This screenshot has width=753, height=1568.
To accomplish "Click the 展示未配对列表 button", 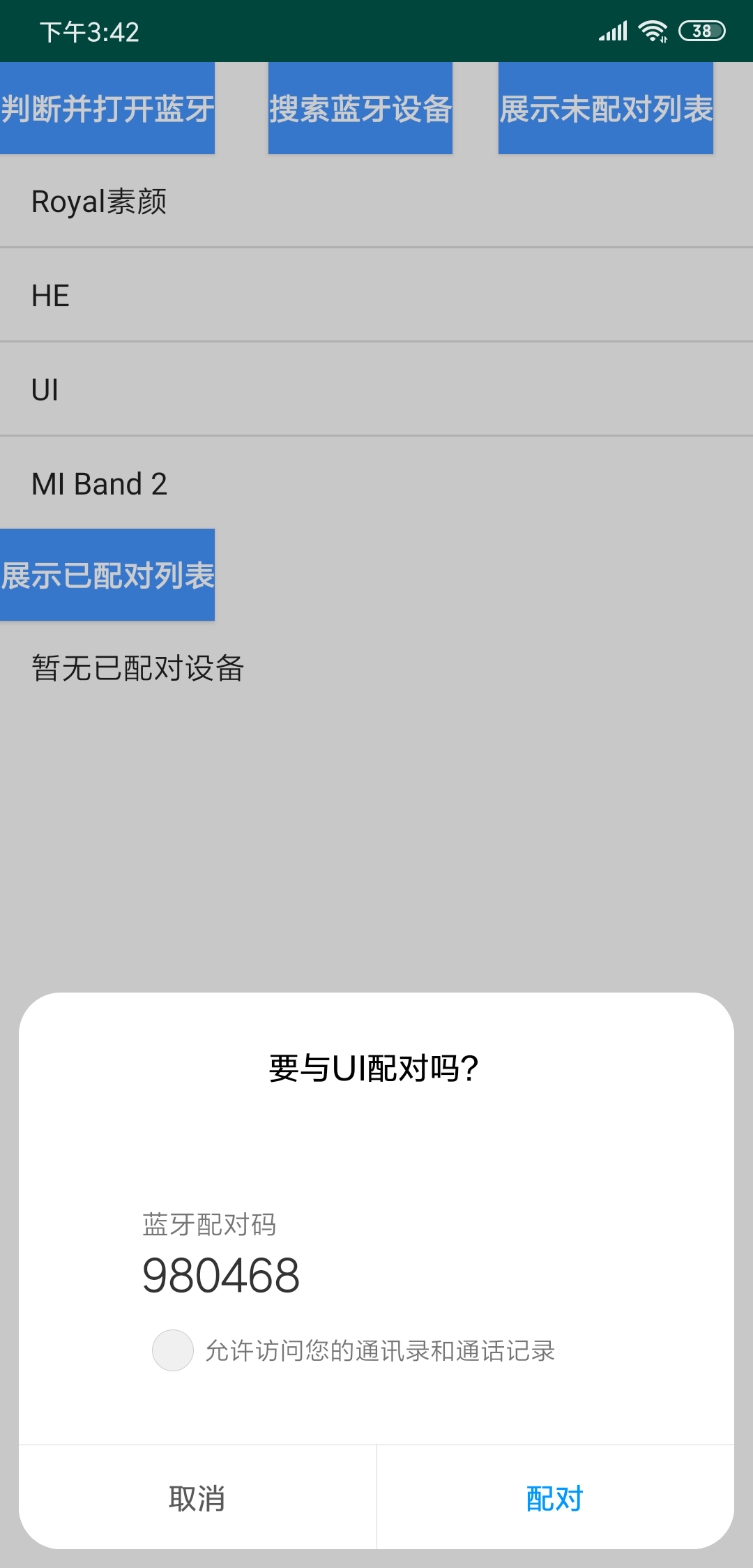I will click(x=605, y=108).
